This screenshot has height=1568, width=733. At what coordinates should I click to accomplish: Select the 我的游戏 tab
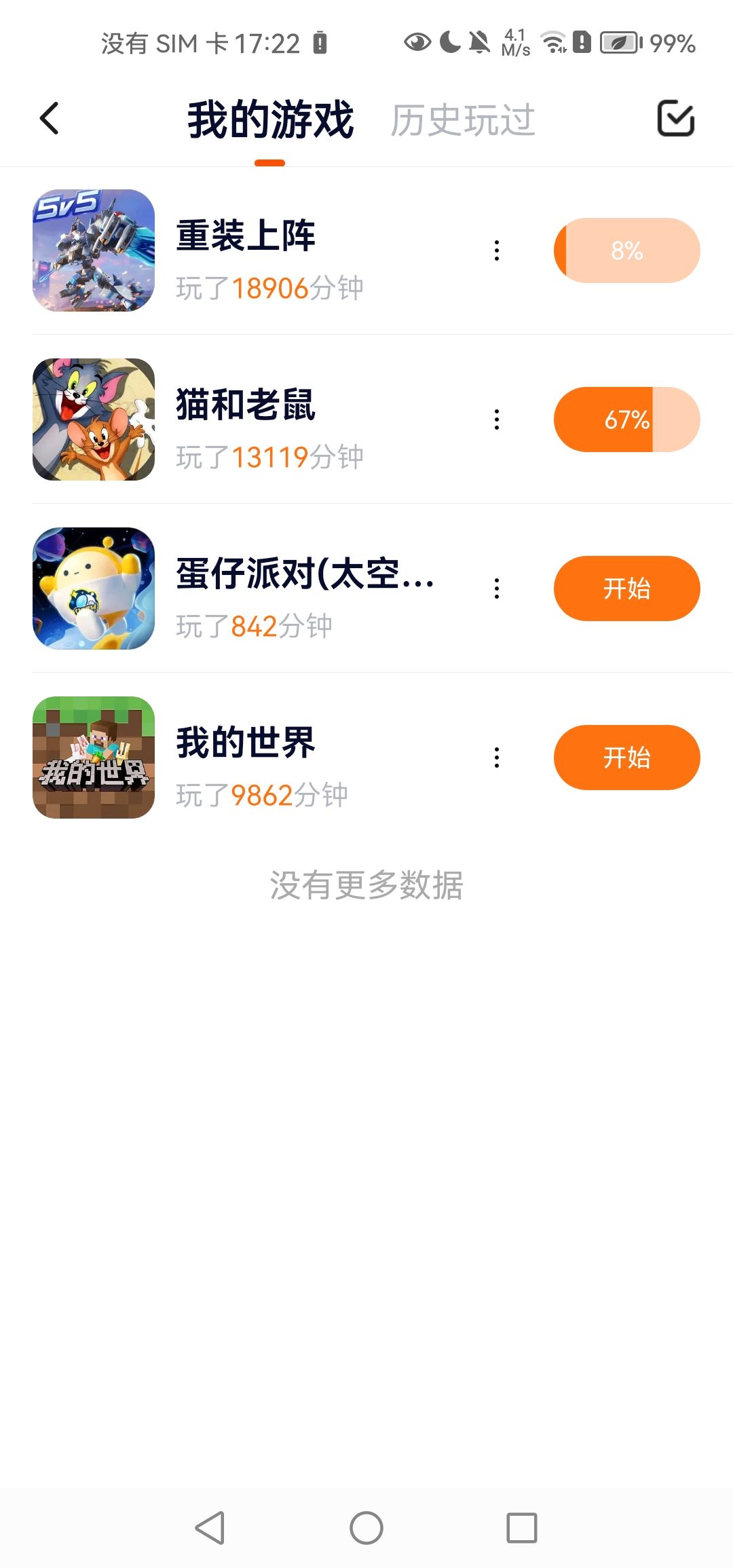pos(270,120)
